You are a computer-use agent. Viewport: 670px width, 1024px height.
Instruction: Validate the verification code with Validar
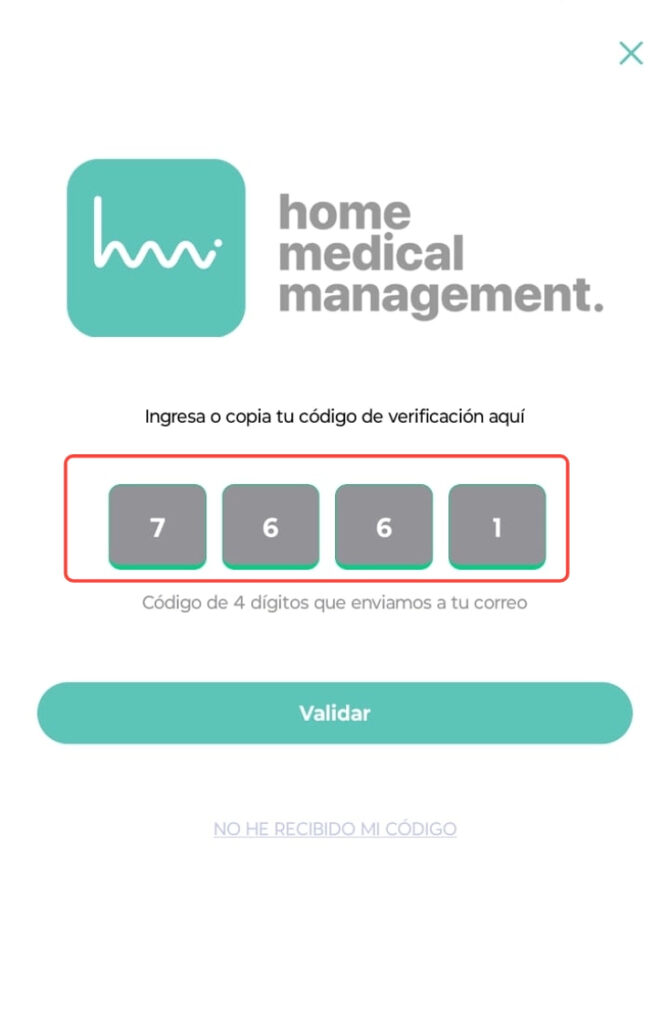[x=335, y=713]
